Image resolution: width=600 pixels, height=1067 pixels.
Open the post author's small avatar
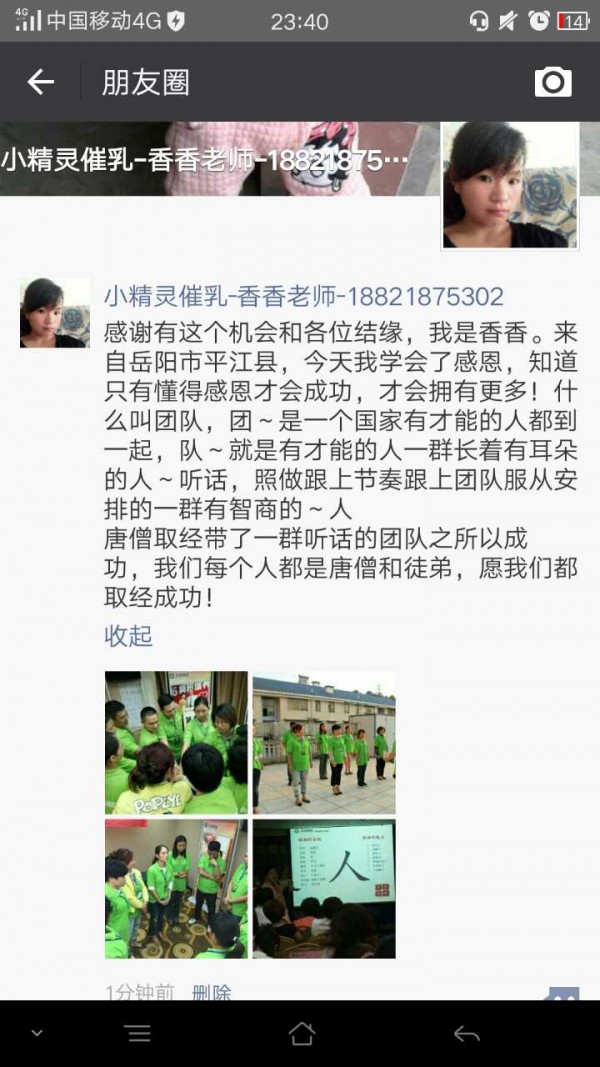click(54, 313)
